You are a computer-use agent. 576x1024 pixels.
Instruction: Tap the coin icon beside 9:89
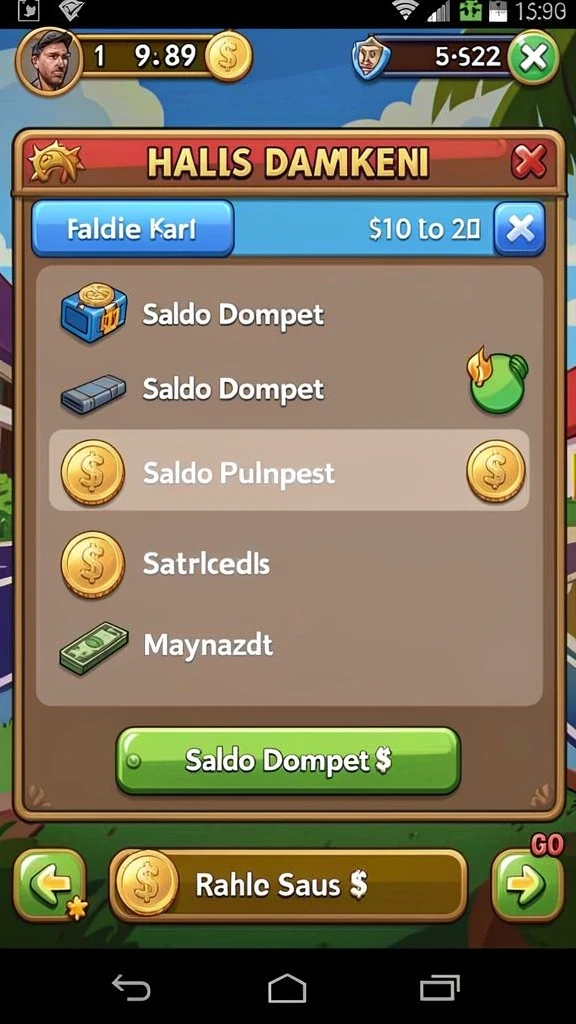click(228, 57)
